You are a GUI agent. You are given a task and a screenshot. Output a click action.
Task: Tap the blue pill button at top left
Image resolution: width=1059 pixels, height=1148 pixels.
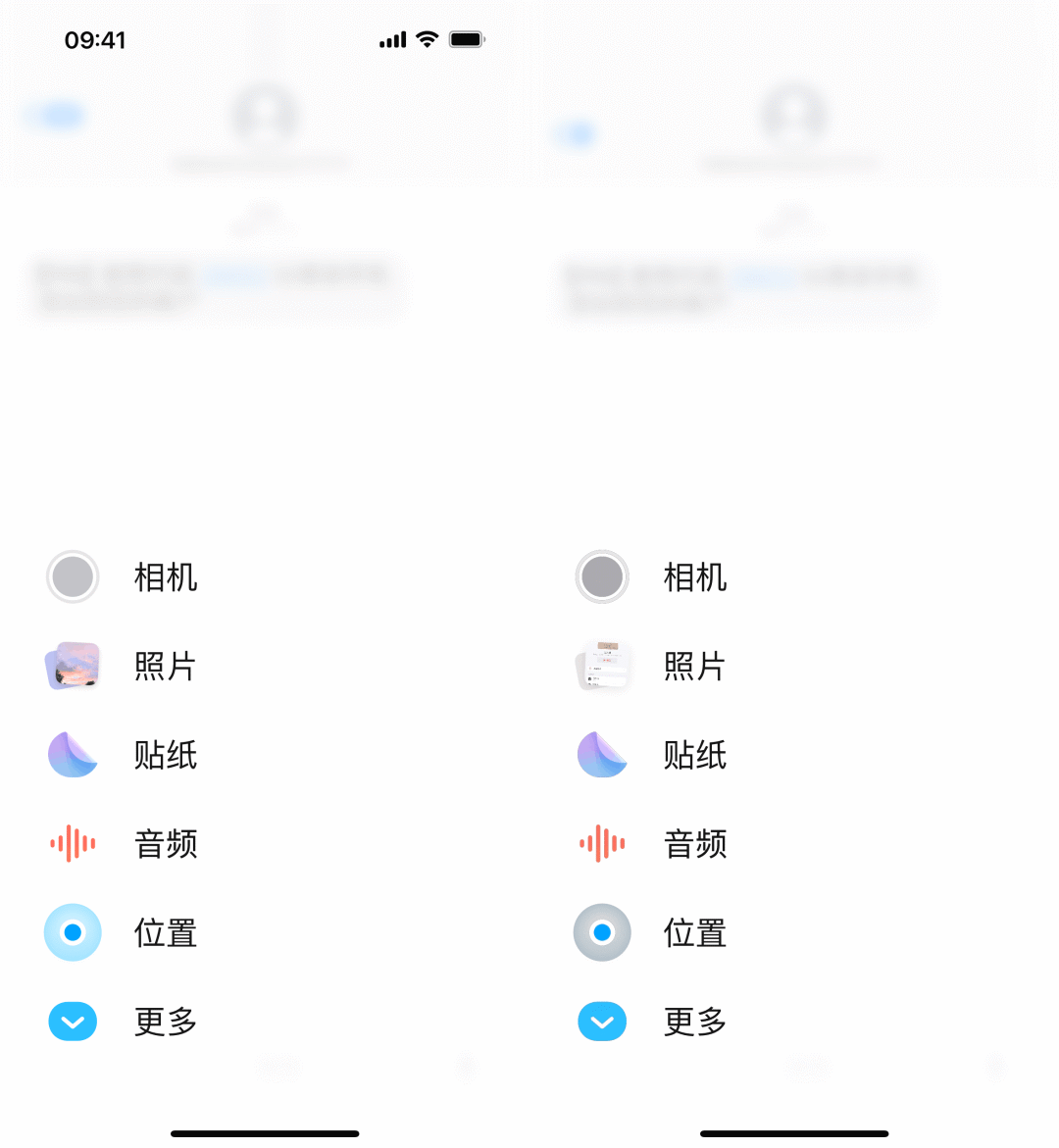[x=55, y=115]
